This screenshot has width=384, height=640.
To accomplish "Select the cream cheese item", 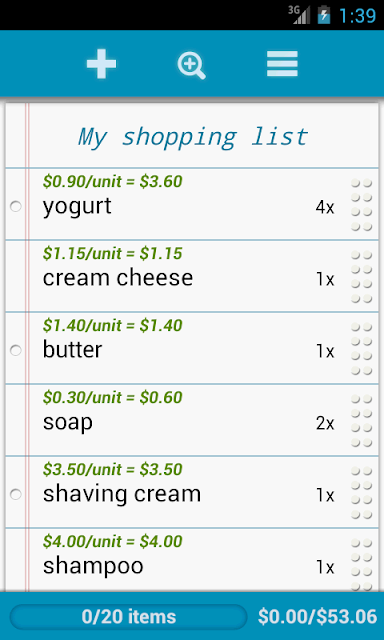I will pyautogui.click(x=192, y=276).
